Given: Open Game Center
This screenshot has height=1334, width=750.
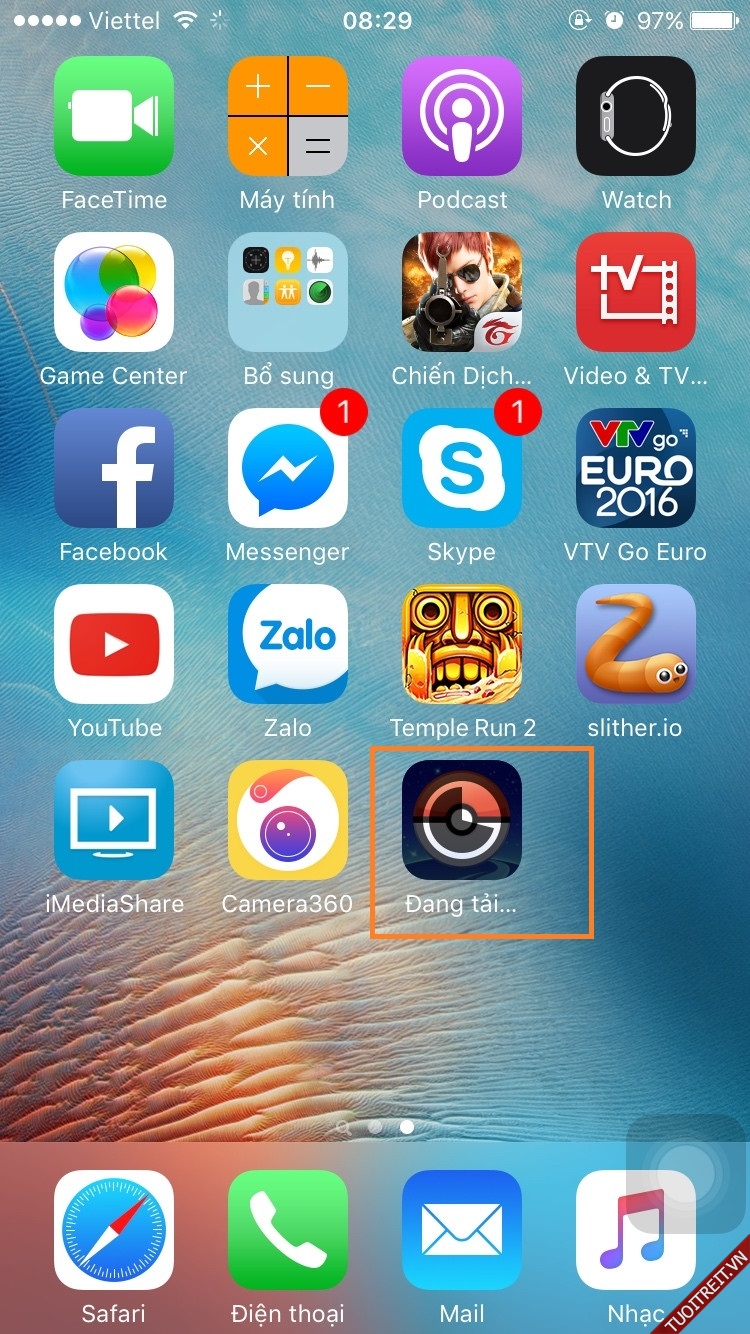Looking at the screenshot, I should [114, 292].
